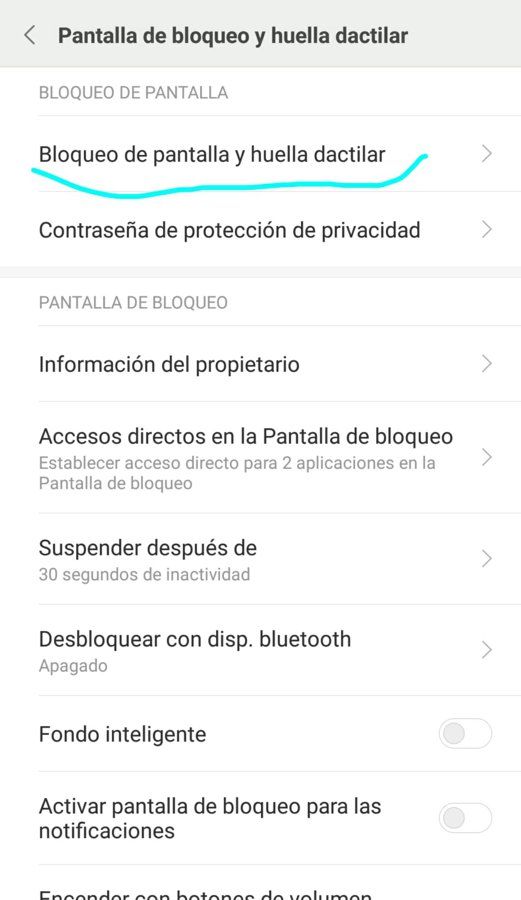Toggle Activar pantalla de bloqueo para las notificaciones

click(x=465, y=818)
